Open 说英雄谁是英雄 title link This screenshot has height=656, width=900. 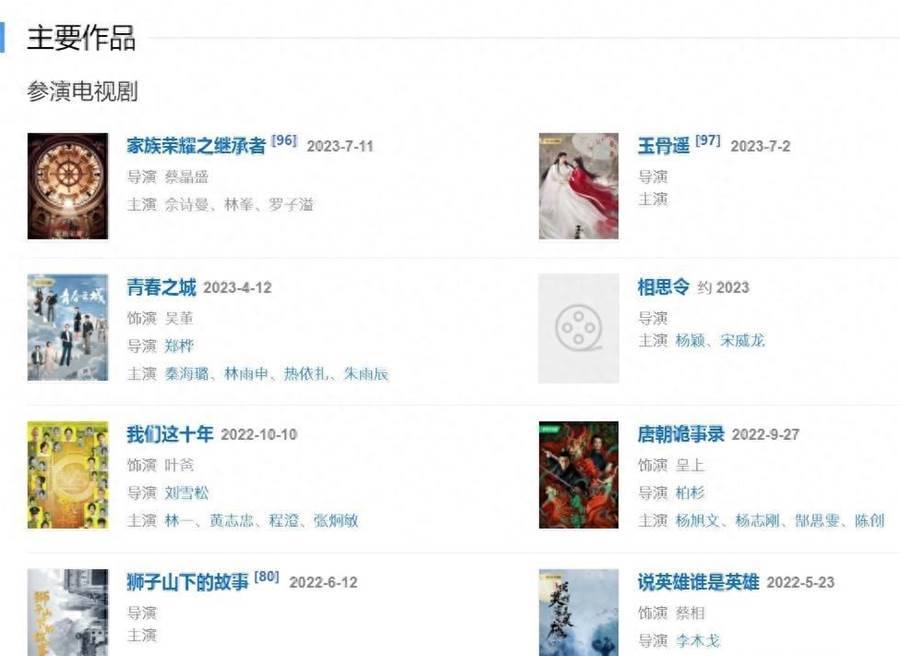point(698,582)
